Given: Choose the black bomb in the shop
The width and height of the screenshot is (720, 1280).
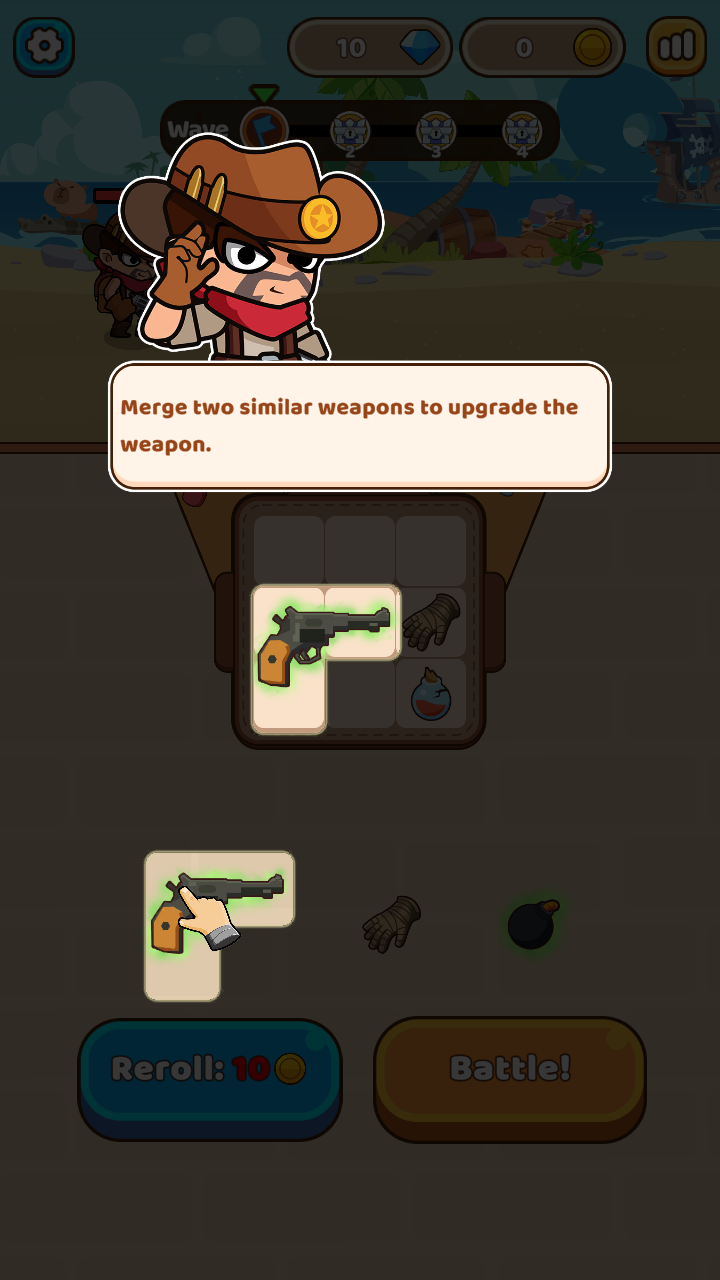Looking at the screenshot, I should pyautogui.click(x=531, y=924).
